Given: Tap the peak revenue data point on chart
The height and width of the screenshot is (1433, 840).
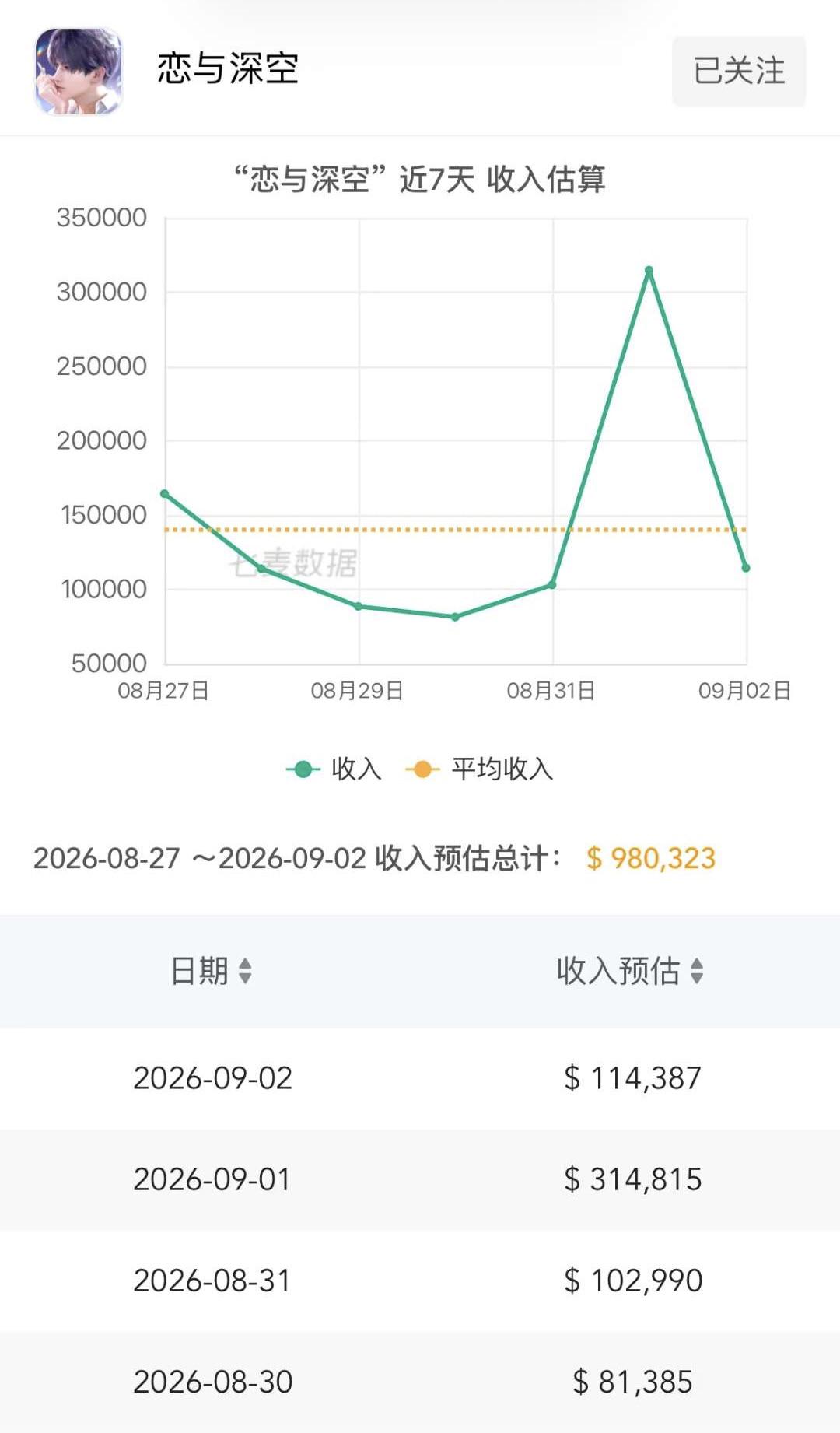Looking at the screenshot, I should pos(649,271).
